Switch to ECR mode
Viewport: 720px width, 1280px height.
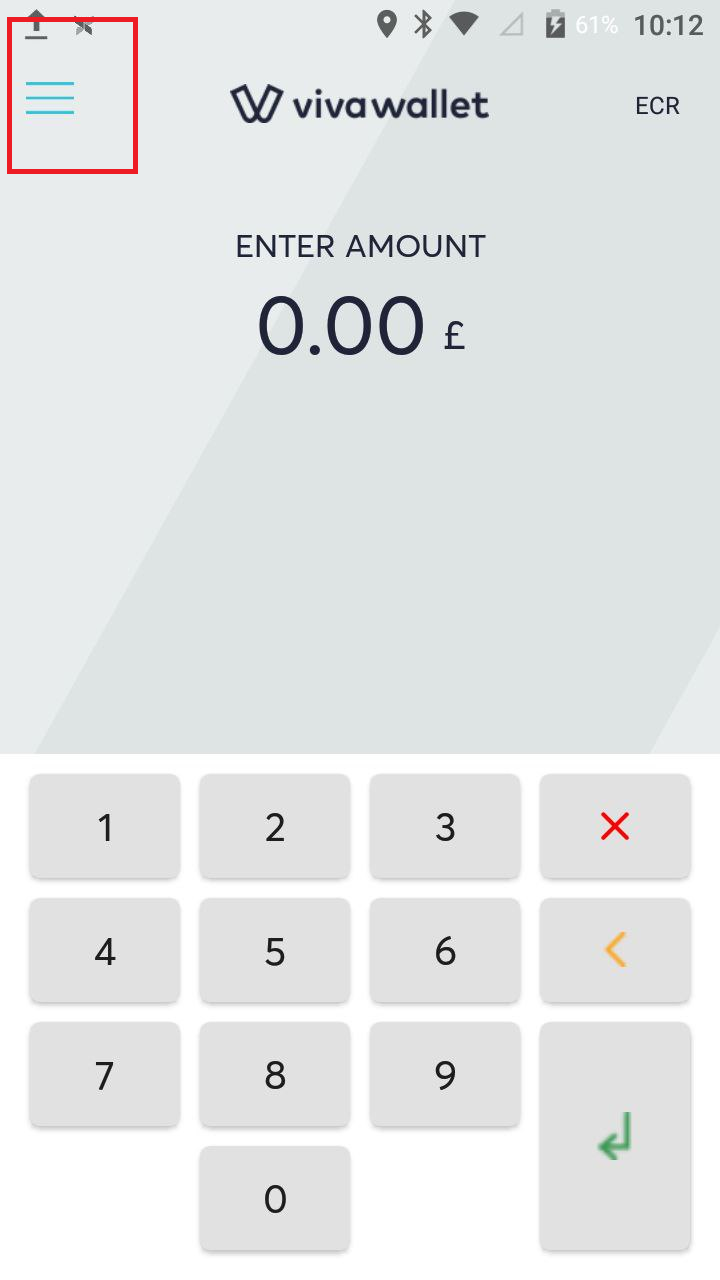pos(657,106)
